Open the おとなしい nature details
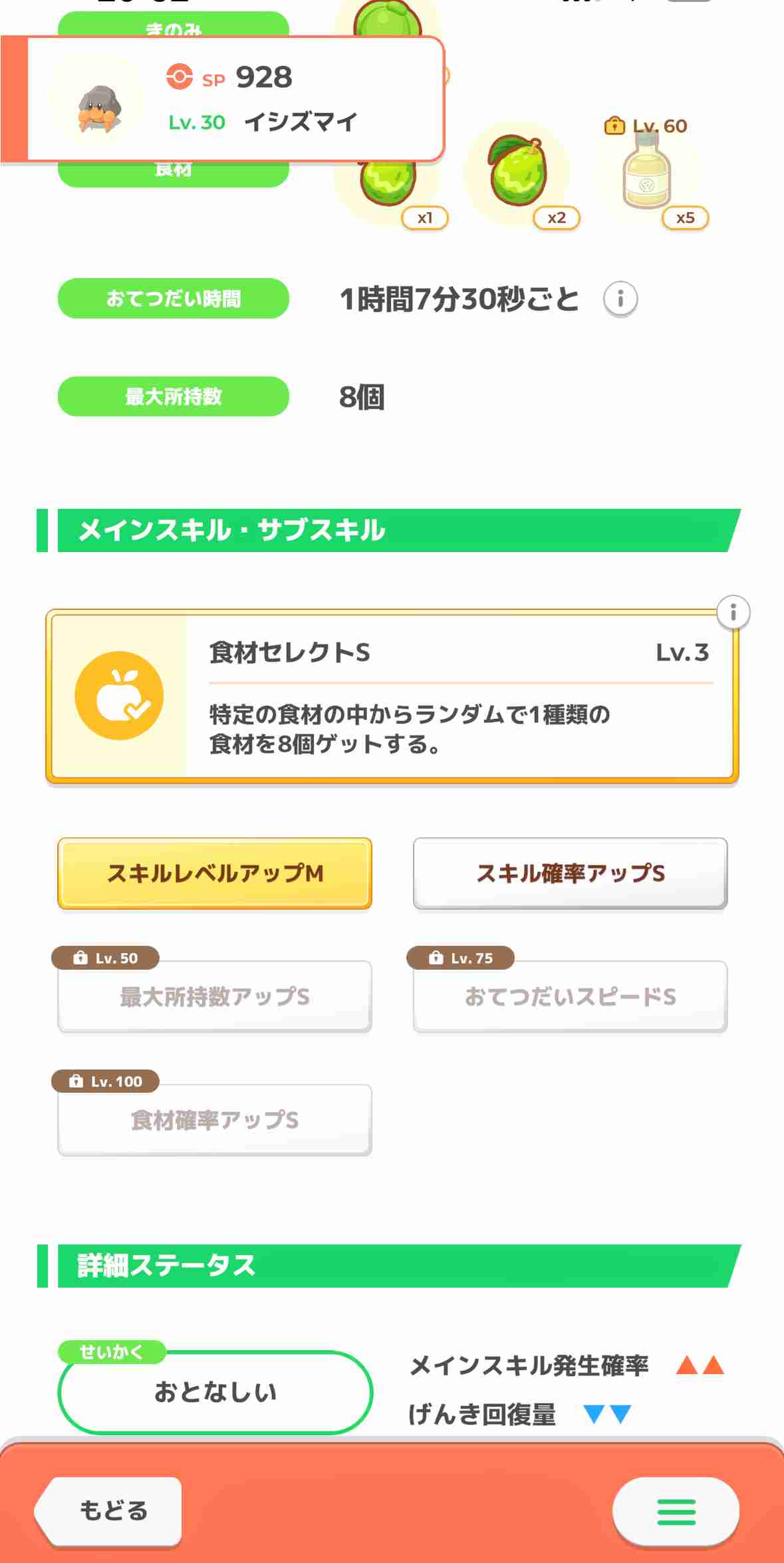The height and width of the screenshot is (1563, 784). click(215, 1392)
